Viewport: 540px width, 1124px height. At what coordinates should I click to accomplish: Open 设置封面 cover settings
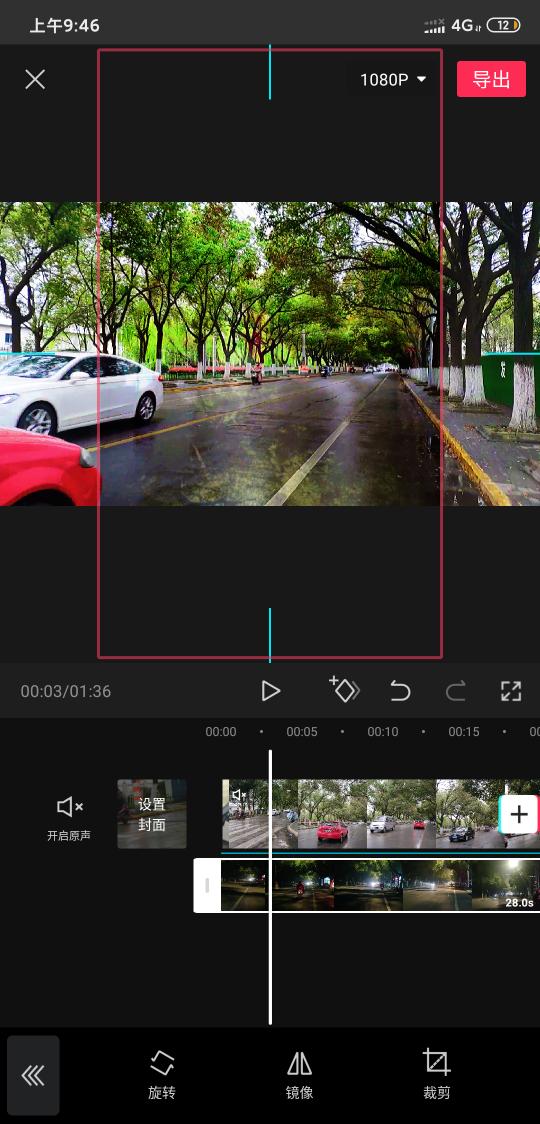pyautogui.click(x=152, y=814)
